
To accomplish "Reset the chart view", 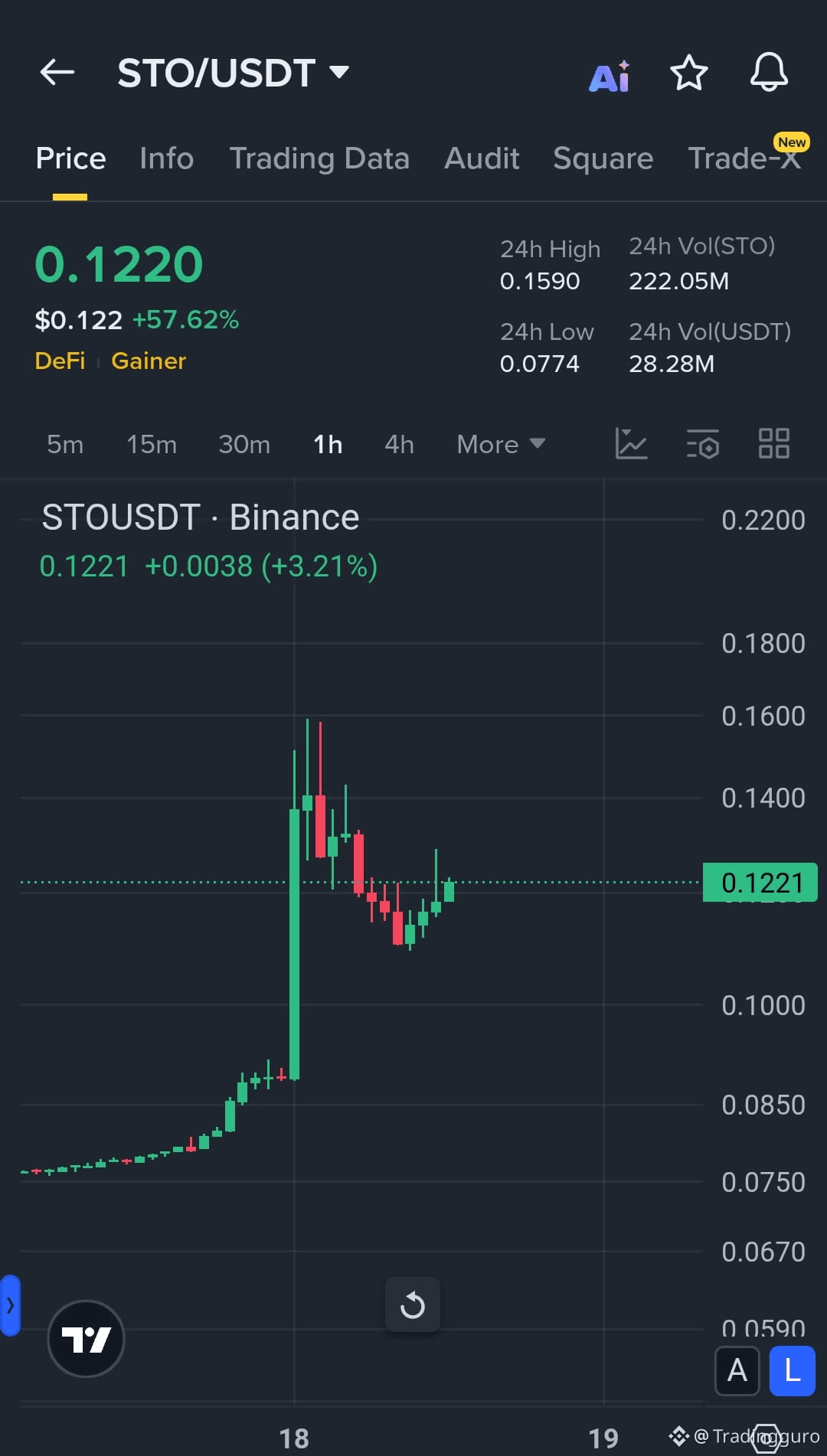I will (412, 1304).
